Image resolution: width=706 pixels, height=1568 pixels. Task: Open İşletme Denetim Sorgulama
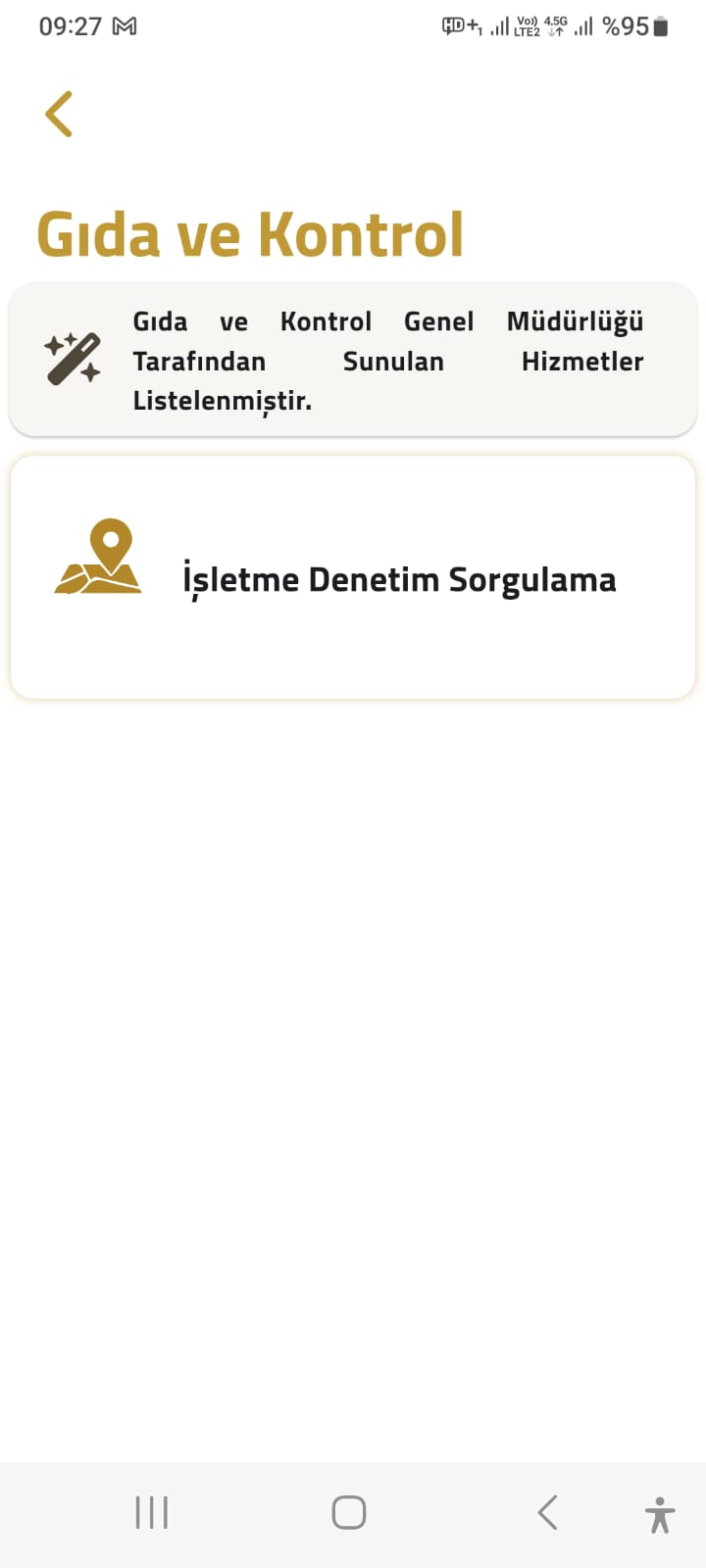[353, 578]
